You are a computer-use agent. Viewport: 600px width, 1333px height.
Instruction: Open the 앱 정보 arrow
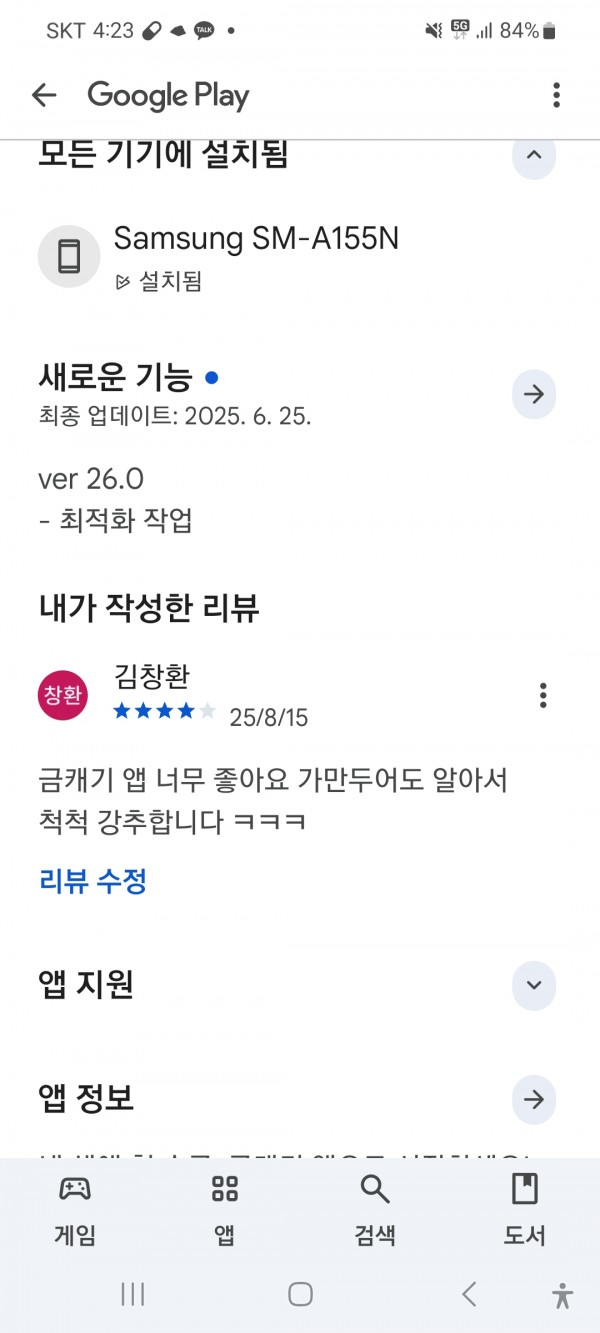[x=534, y=1099]
